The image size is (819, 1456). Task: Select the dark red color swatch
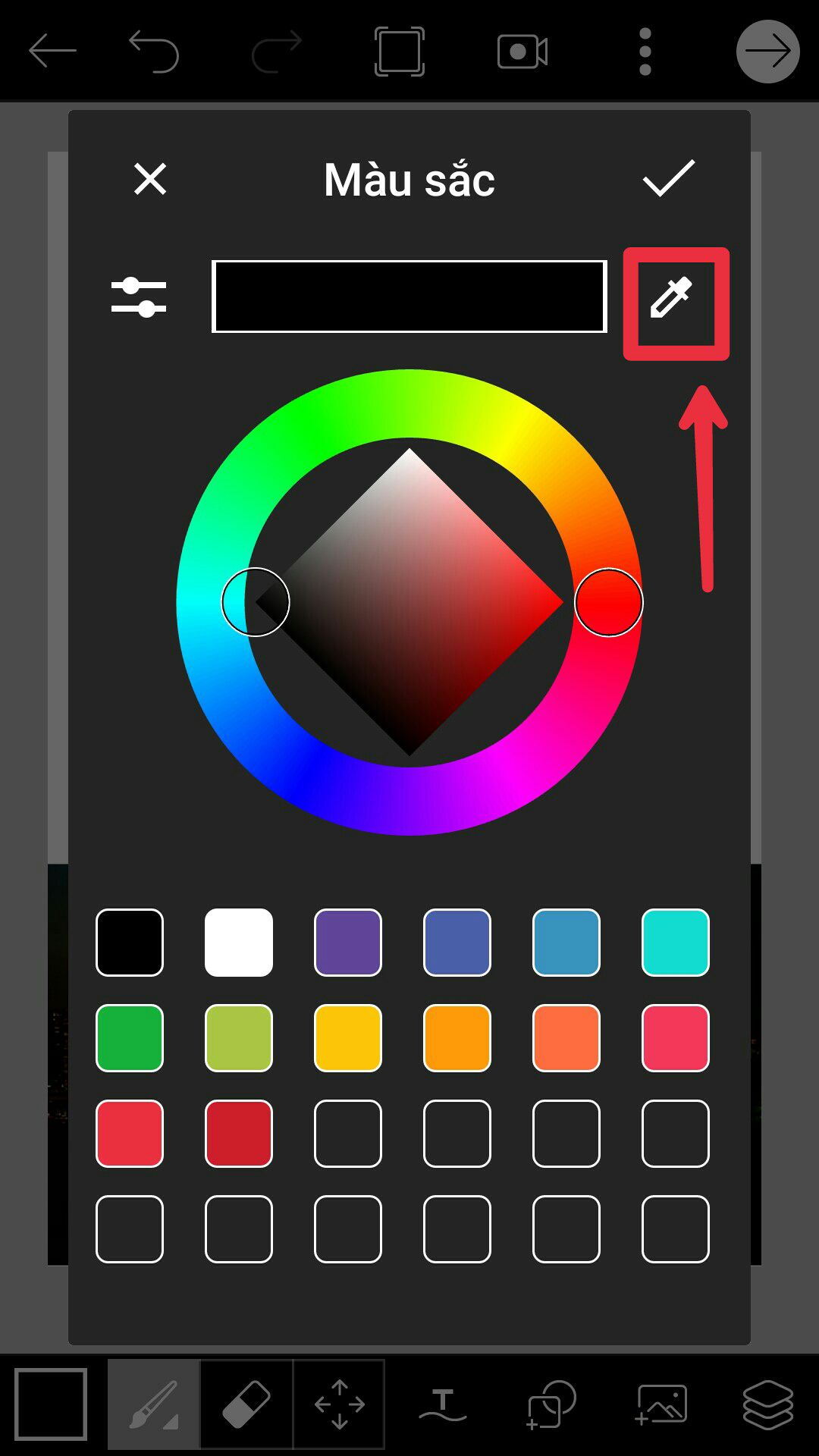pyautogui.click(x=239, y=1134)
